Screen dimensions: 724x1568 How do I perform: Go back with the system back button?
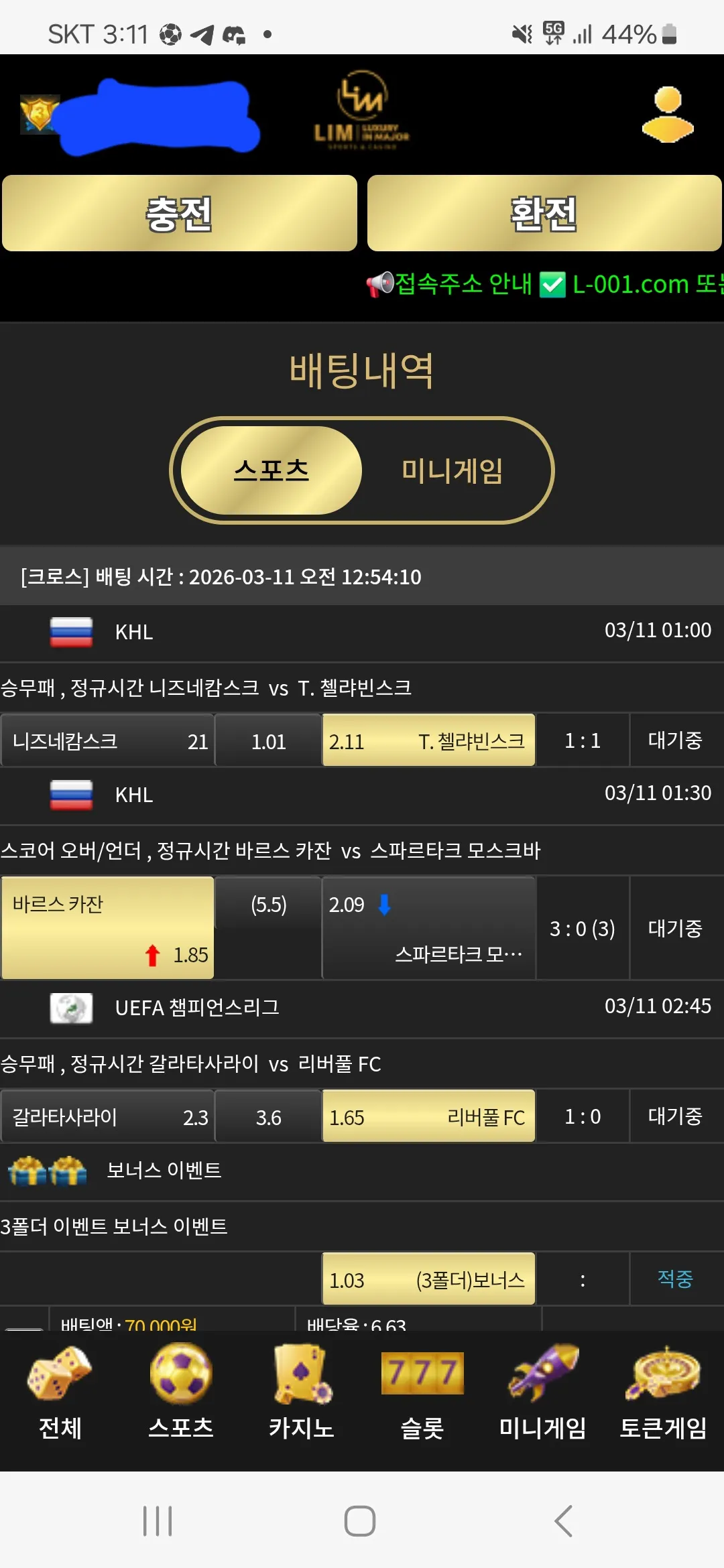[x=564, y=1521]
